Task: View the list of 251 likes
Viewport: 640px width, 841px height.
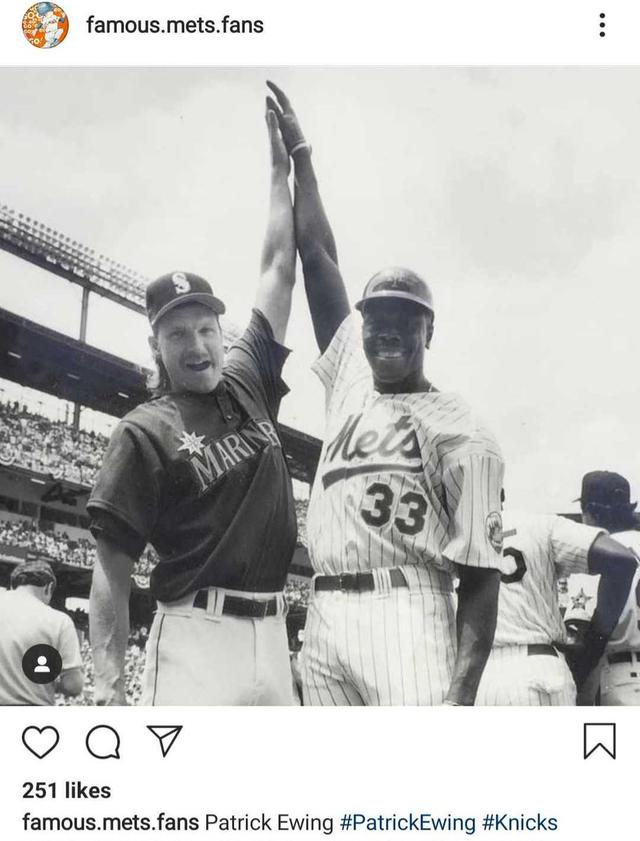Action: point(66,790)
